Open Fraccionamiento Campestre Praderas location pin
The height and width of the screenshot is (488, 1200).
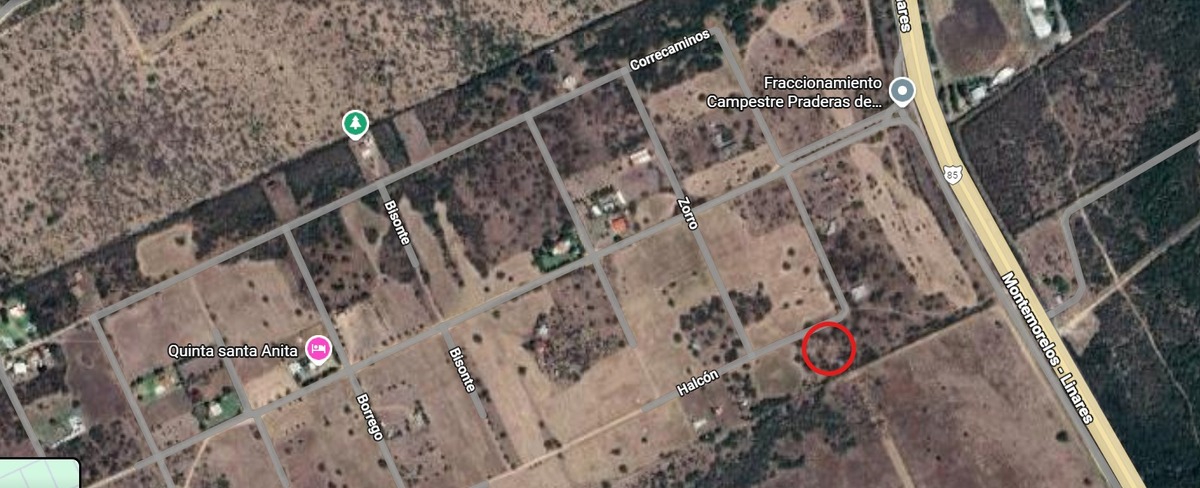[902, 92]
